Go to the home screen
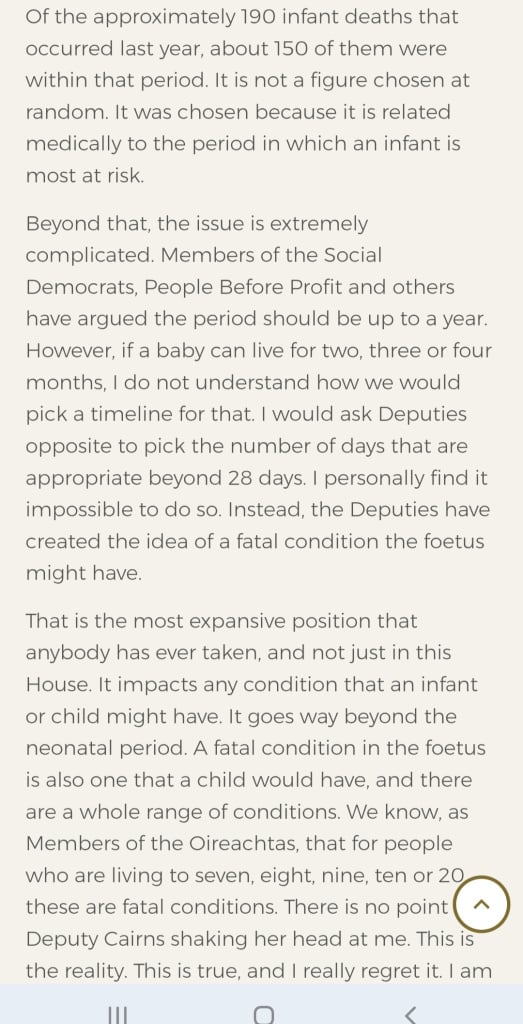This screenshot has width=523, height=1024. pos(263,1015)
